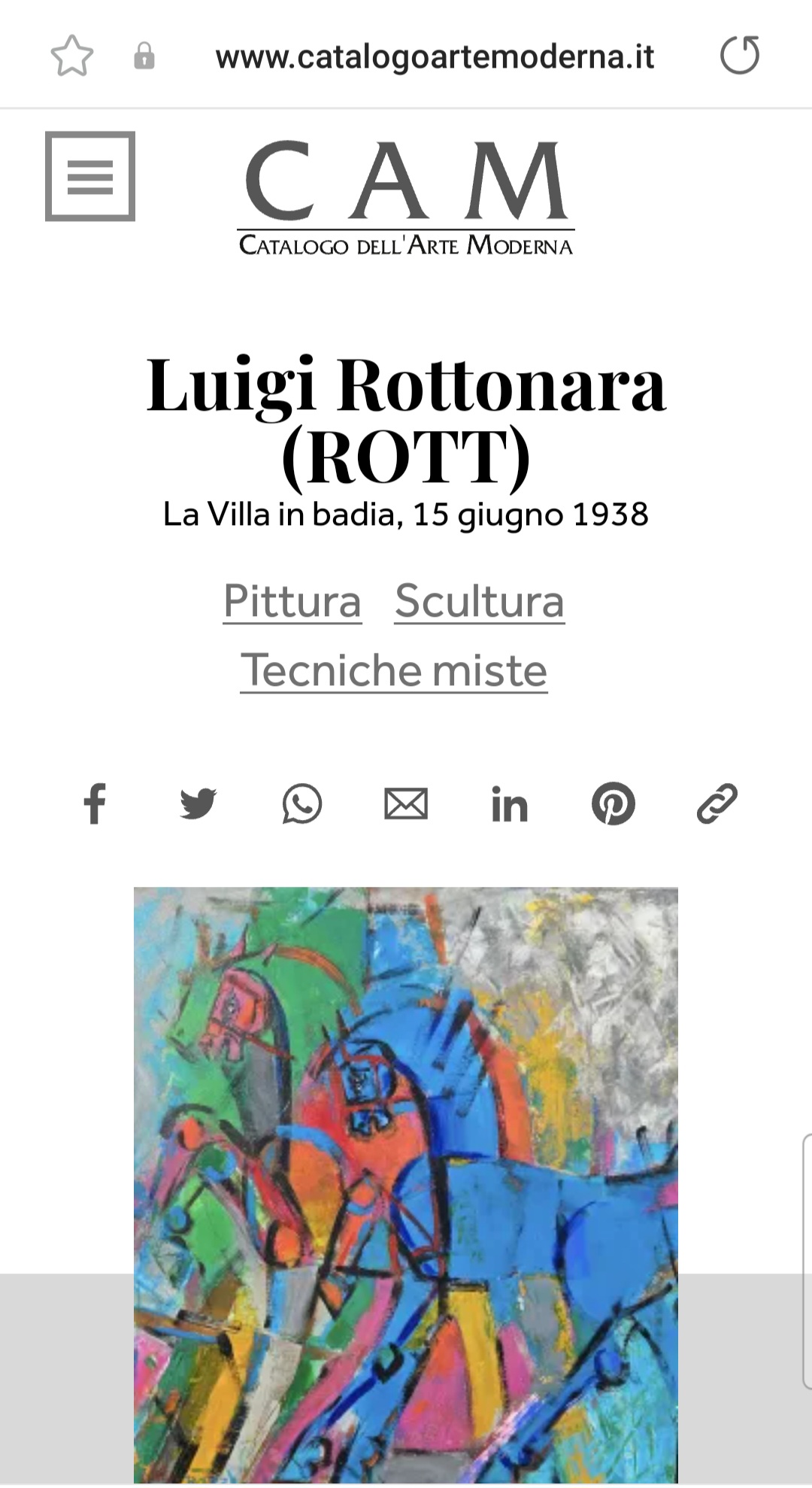This screenshot has height=1488, width=812.
Task: Share the page on Facebook
Action: point(95,803)
